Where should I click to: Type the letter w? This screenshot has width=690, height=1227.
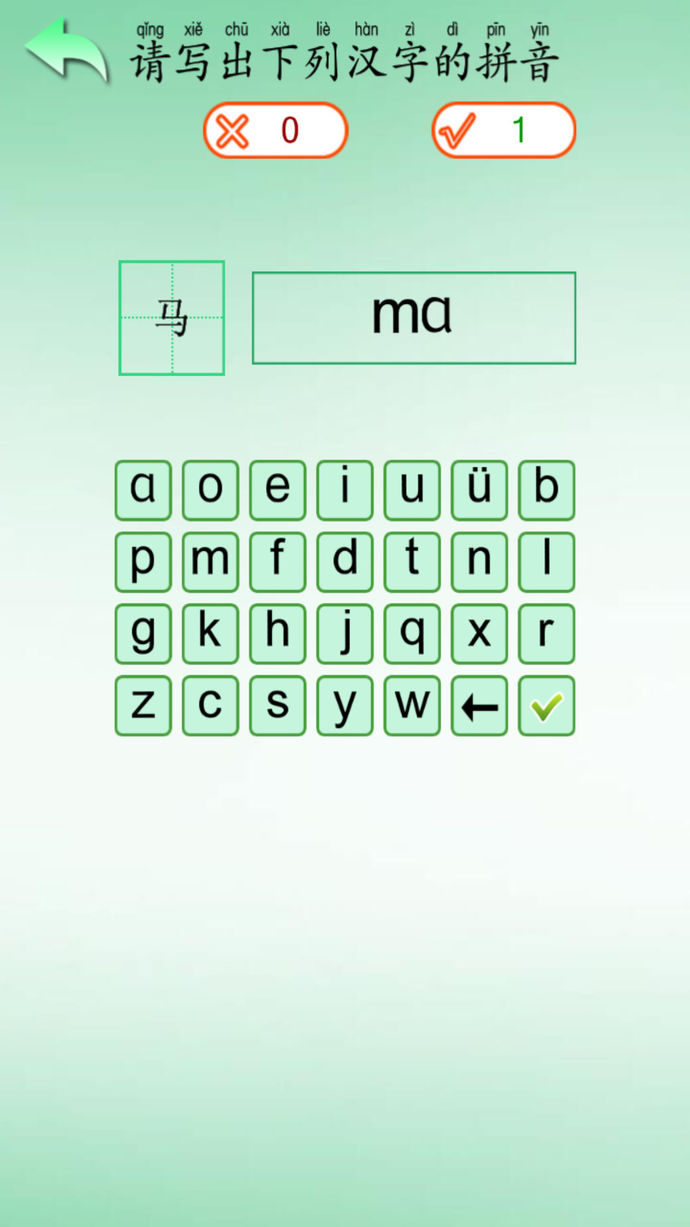pyautogui.click(x=412, y=706)
